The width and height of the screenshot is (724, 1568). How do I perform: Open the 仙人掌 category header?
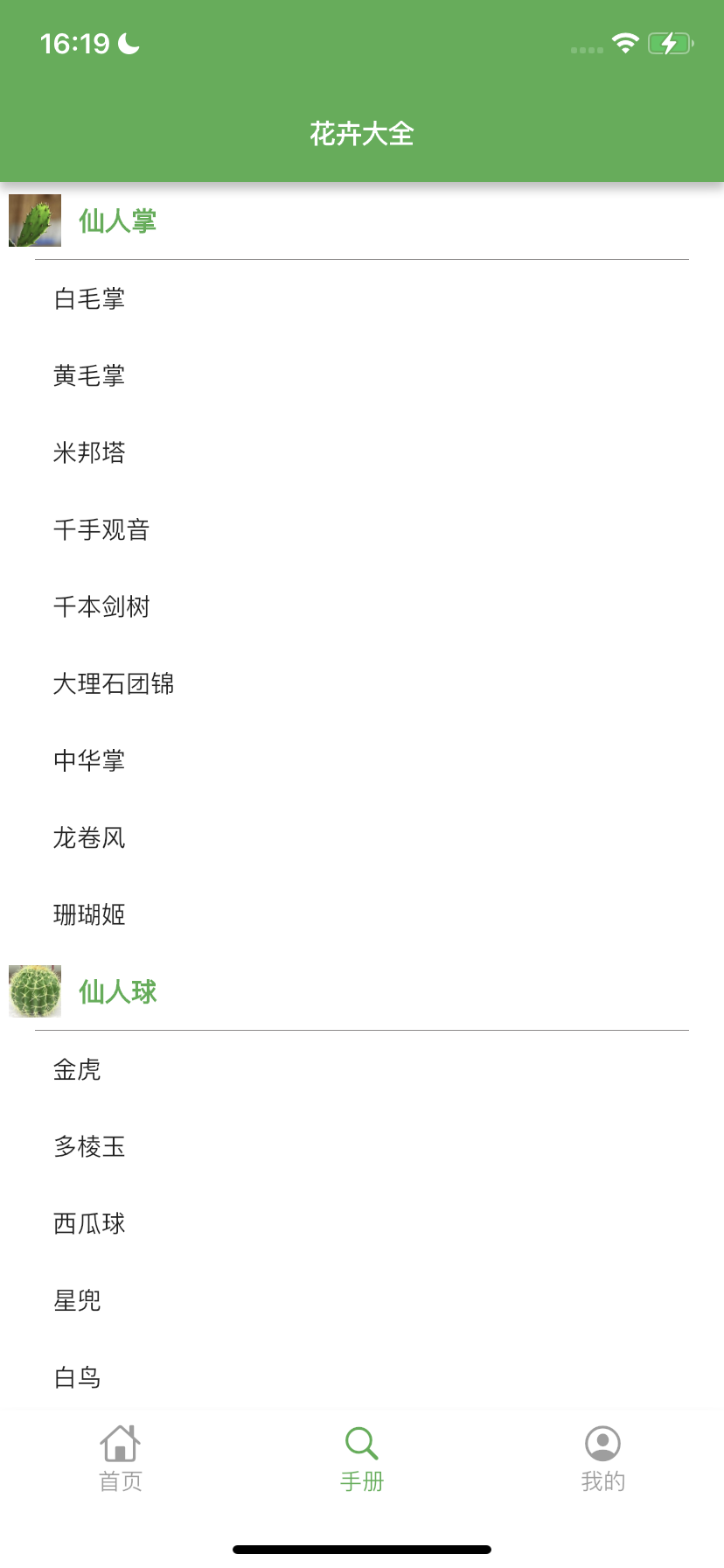(117, 221)
